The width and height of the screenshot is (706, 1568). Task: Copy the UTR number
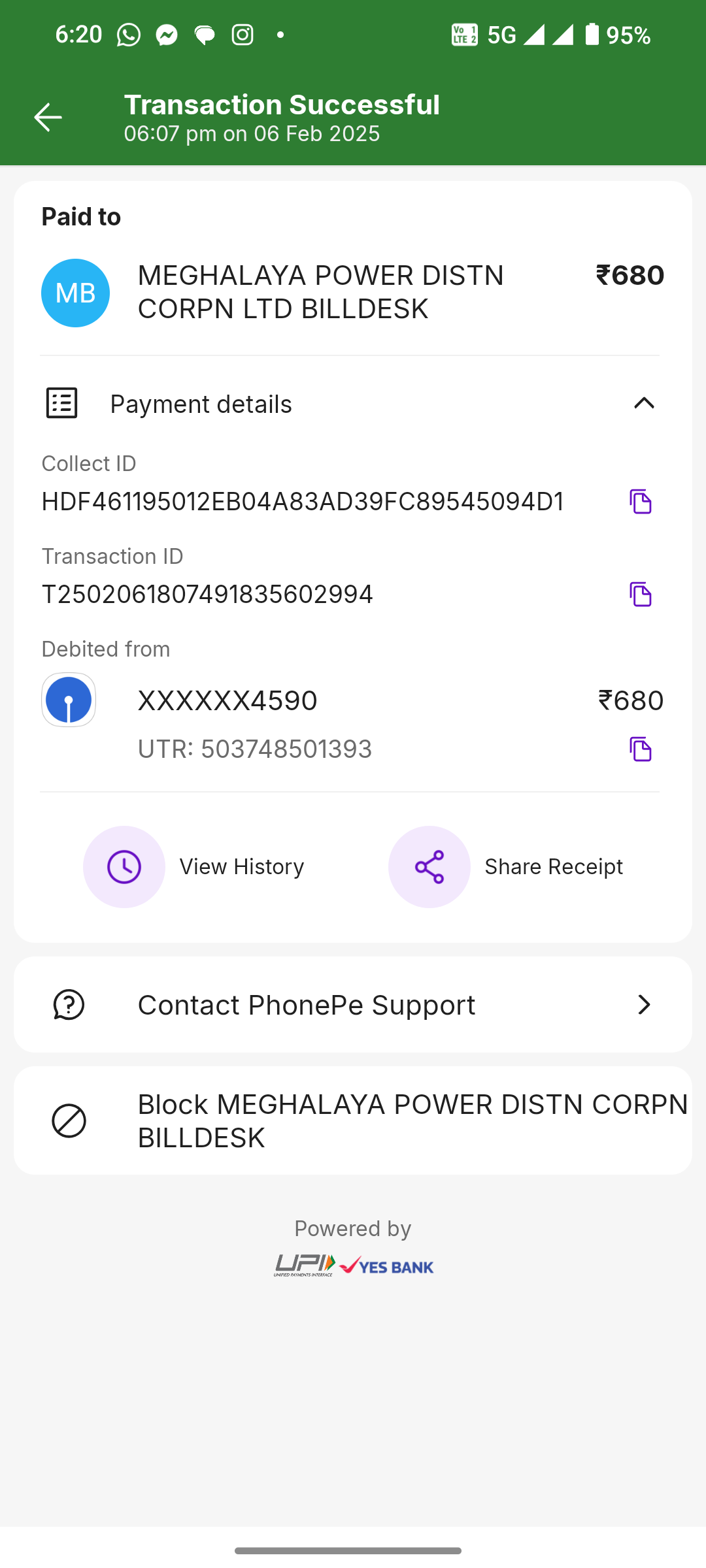tap(641, 749)
